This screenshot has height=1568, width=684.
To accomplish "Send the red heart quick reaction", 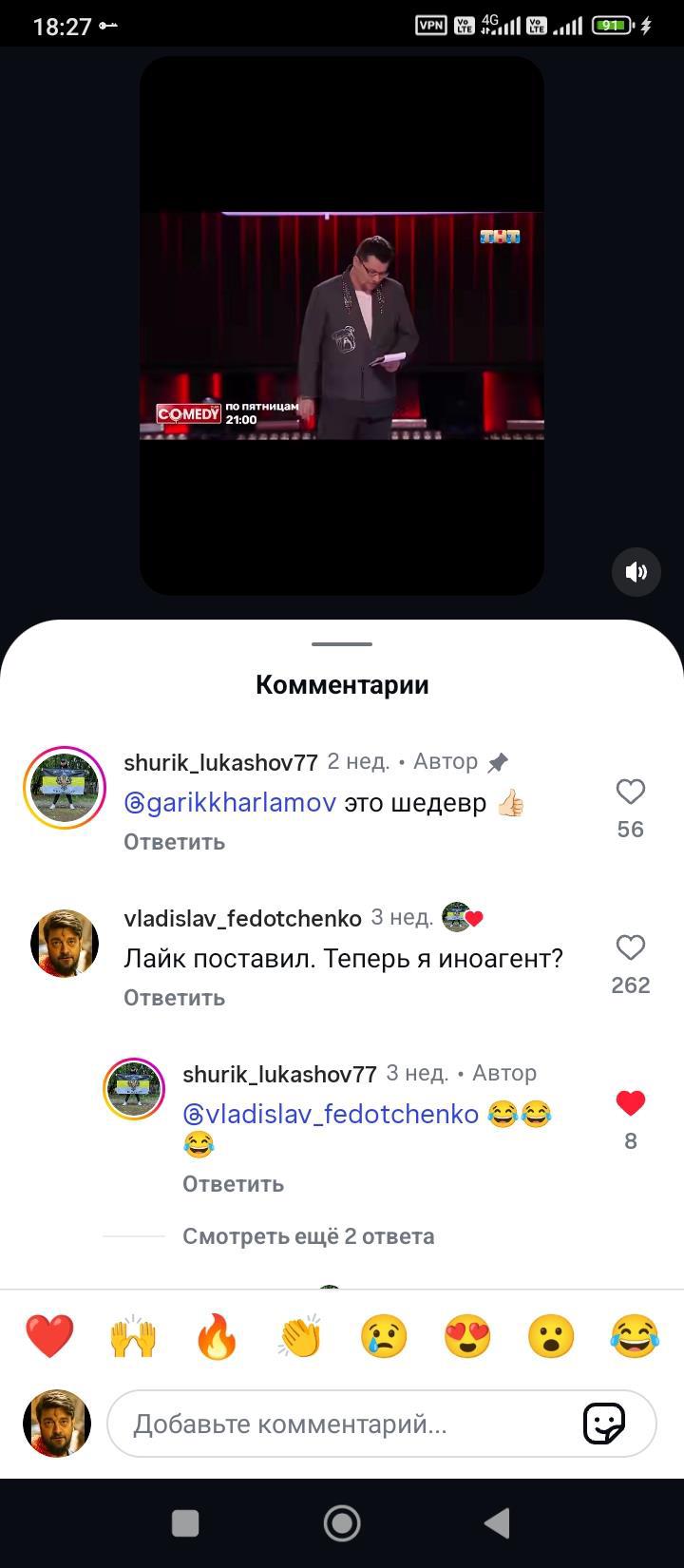I will point(49,1336).
